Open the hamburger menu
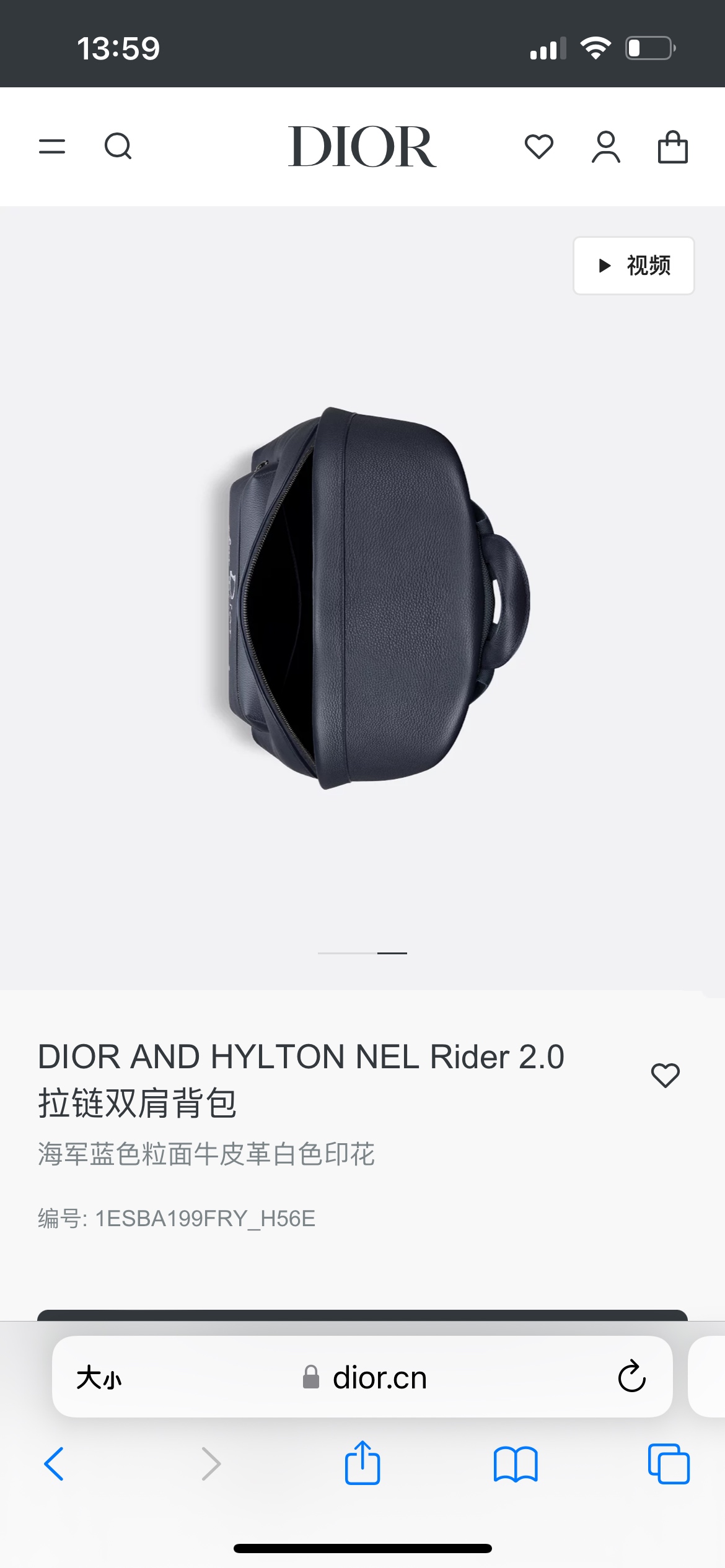This screenshot has width=725, height=1568. click(x=52, y=147)
